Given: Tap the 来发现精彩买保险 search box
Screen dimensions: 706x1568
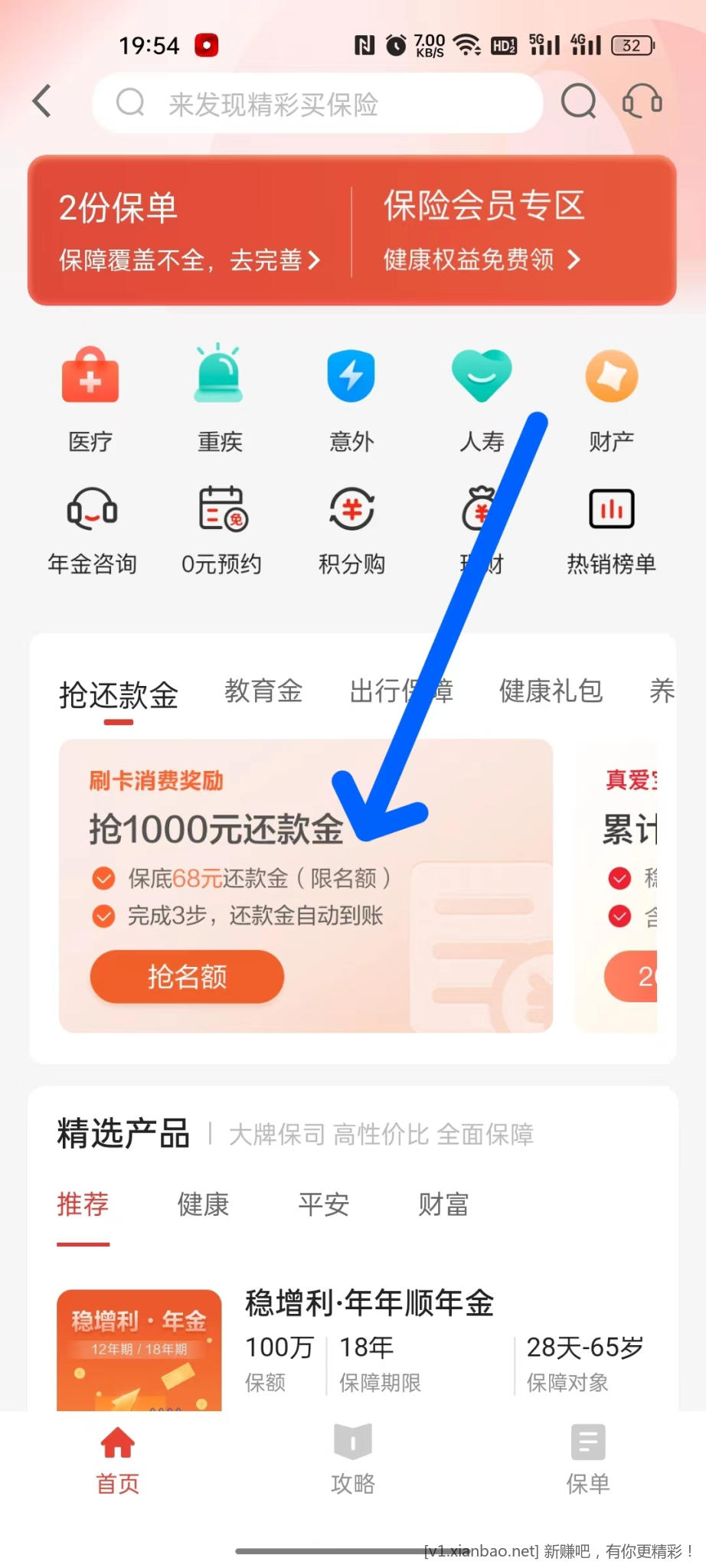Looking at the screenshot, I should click(x=317, y=103).
